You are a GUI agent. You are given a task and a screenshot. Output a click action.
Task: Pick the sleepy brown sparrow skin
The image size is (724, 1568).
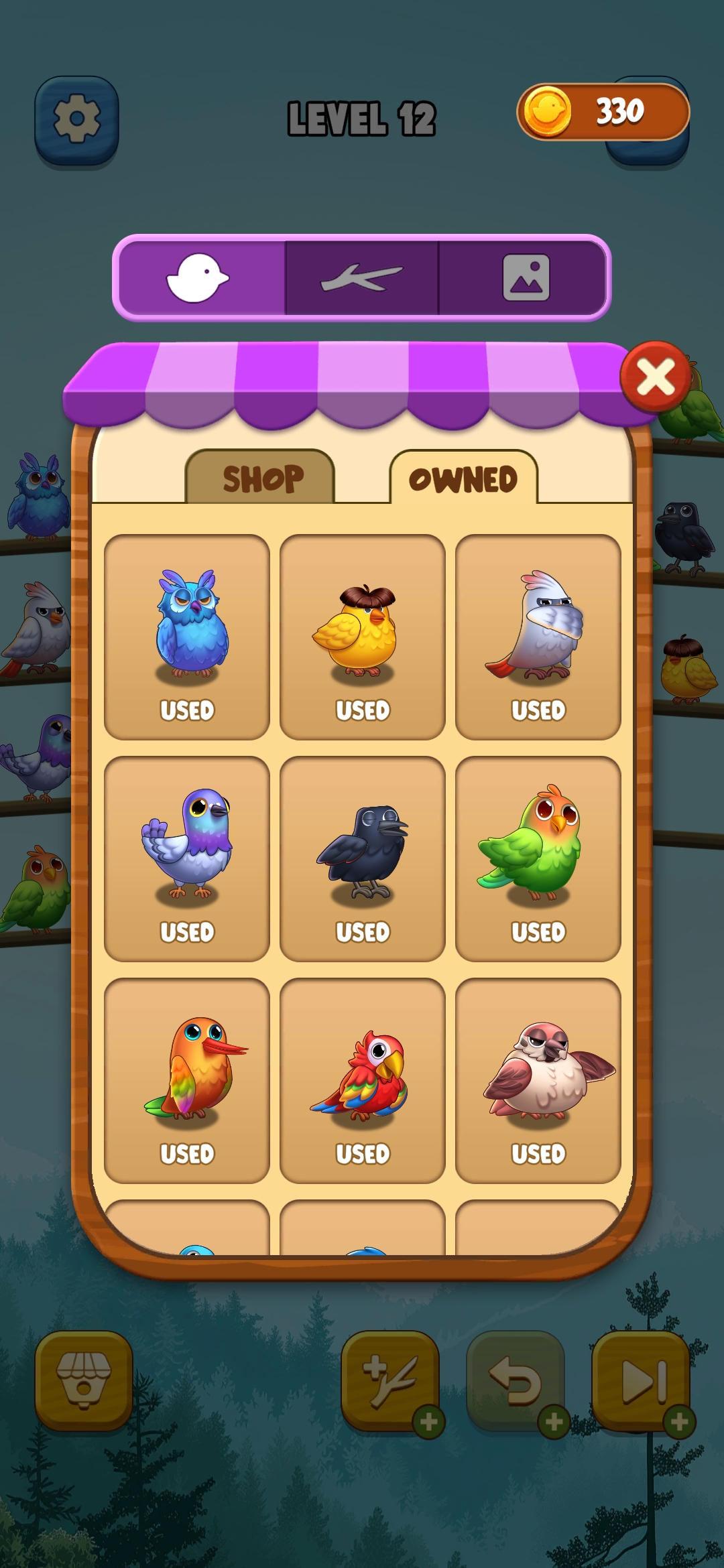pyautogui.click(x=538, y=1080)
